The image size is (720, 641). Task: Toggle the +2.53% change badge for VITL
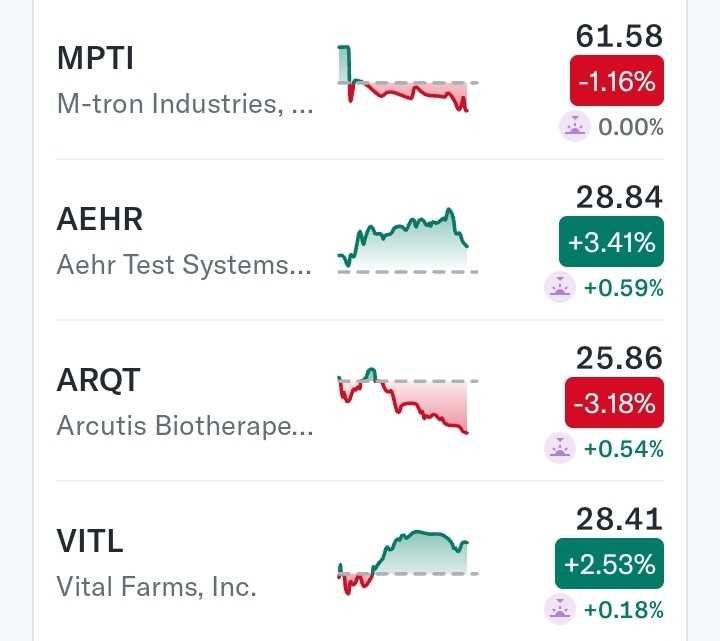(609, 564)
